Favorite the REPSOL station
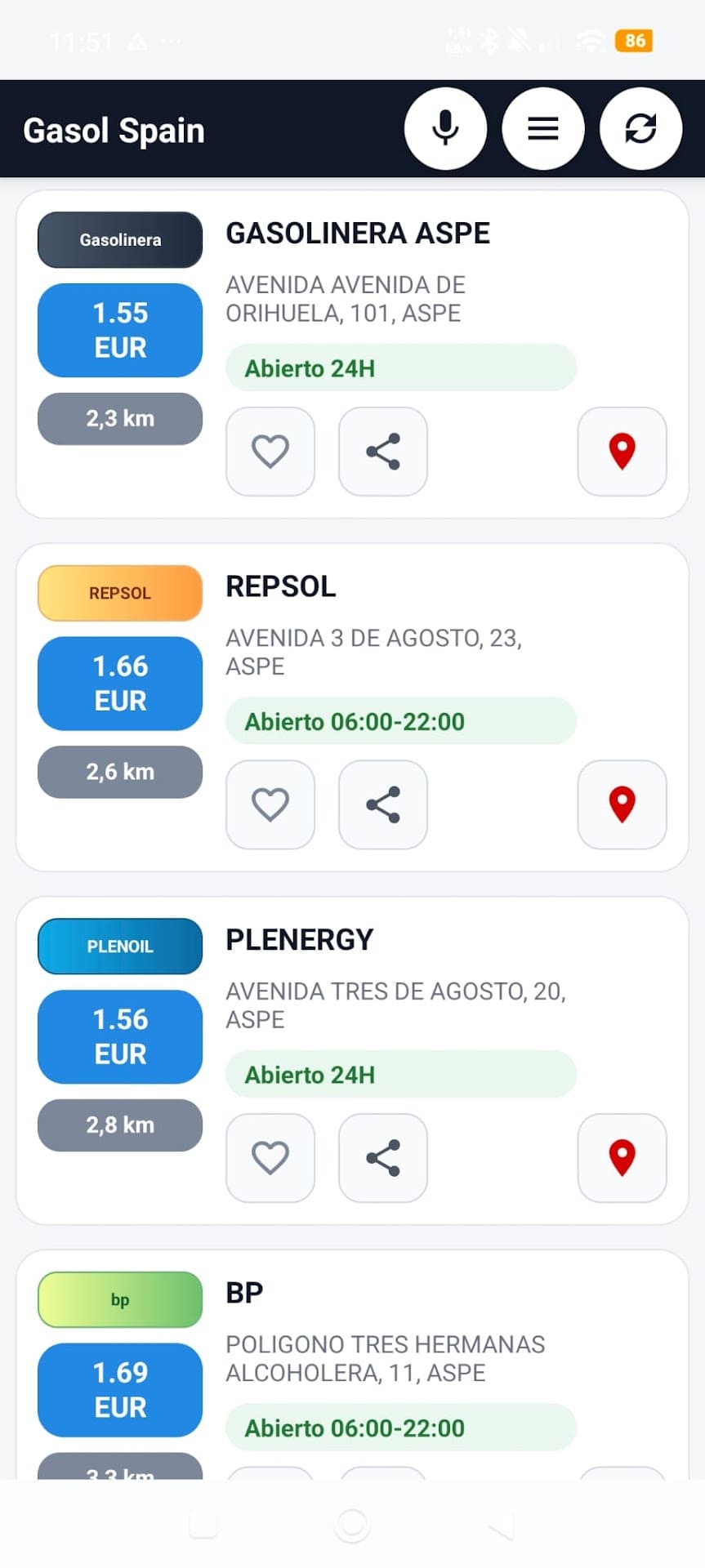Viewport: 705px width, 1568px height. (270, 804)
